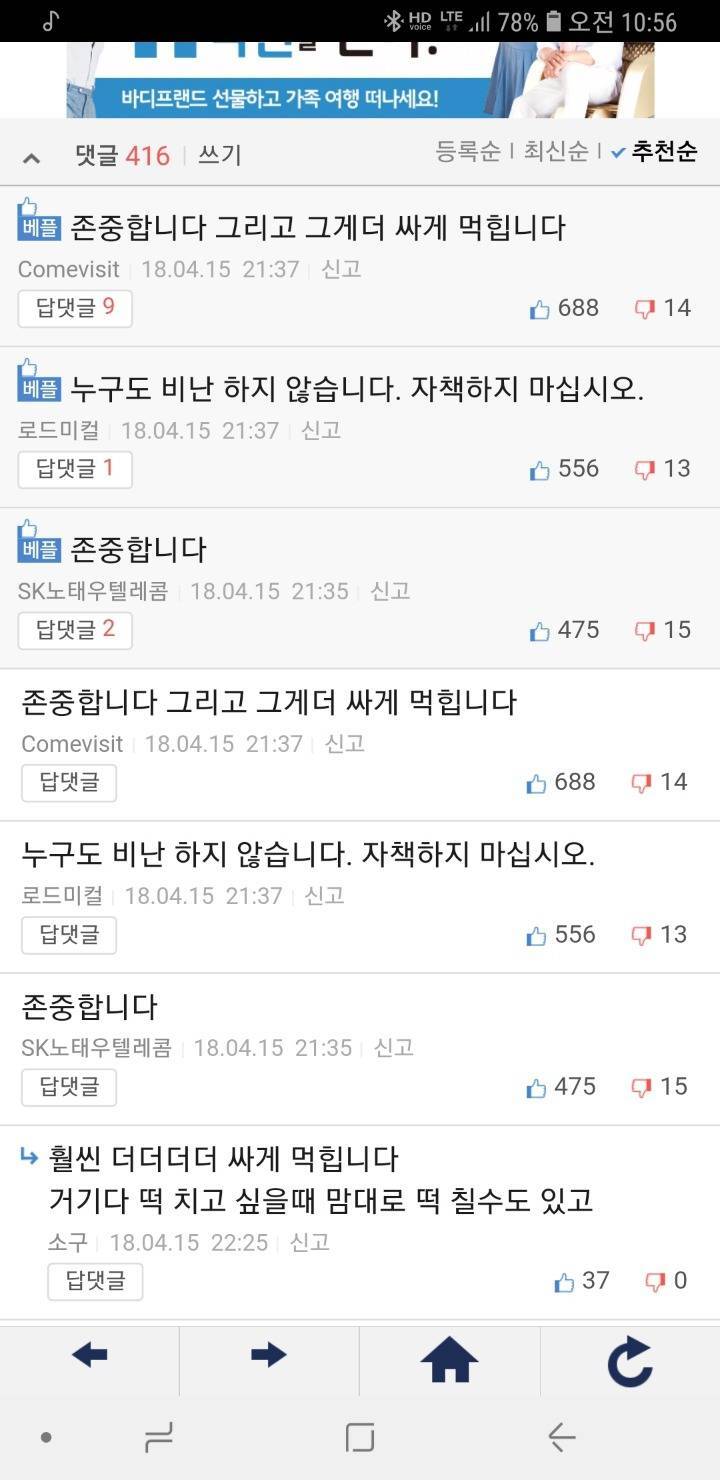Open the home page from bottom toolbar
This screenshot has height=1480, width=720.
coord(450,1360)
